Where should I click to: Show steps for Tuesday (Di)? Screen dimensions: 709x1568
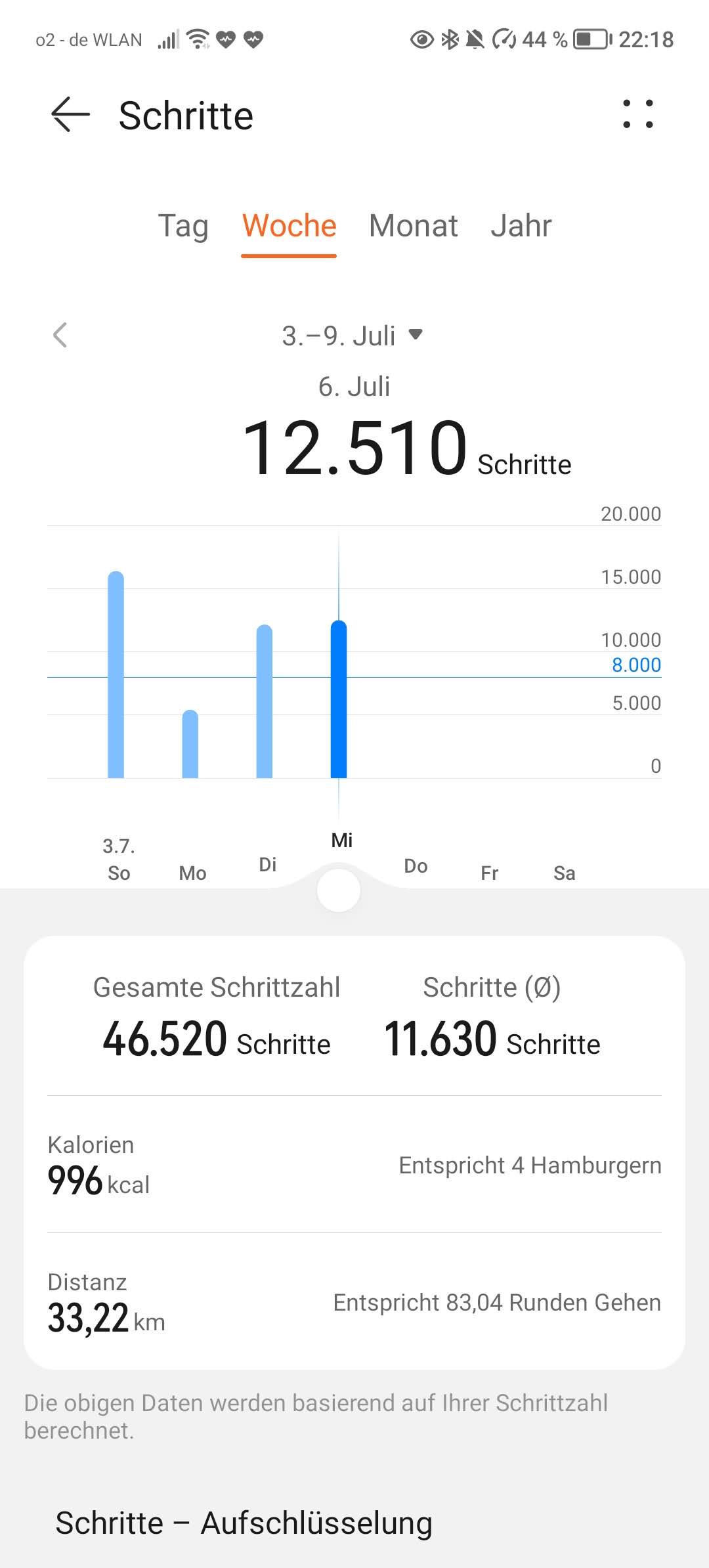[265, 701]
